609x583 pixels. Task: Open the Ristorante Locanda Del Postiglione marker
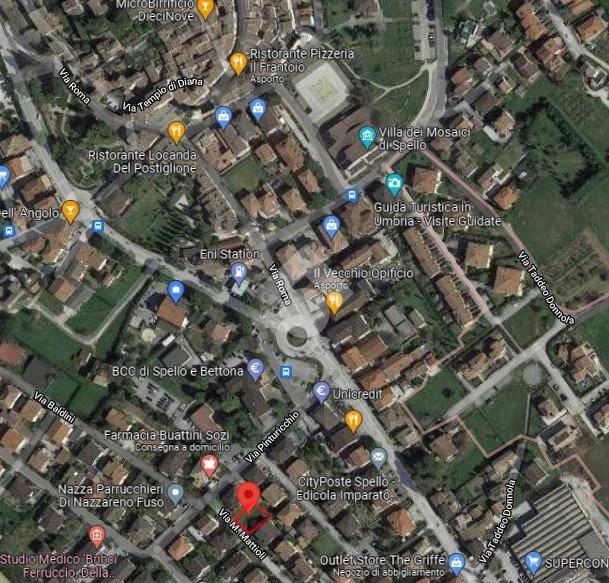[177, 131]
